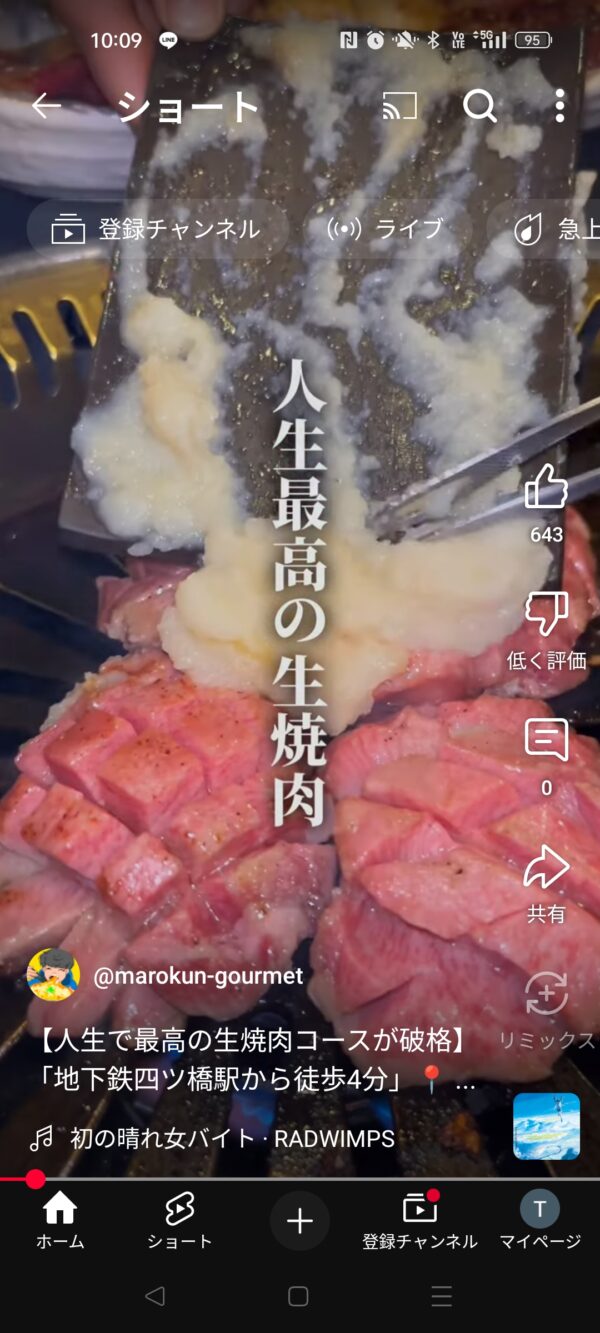The width and height of the screenshot is (600, 1333).
Task: Switch to the ホーム tab
Action: 60,1220
